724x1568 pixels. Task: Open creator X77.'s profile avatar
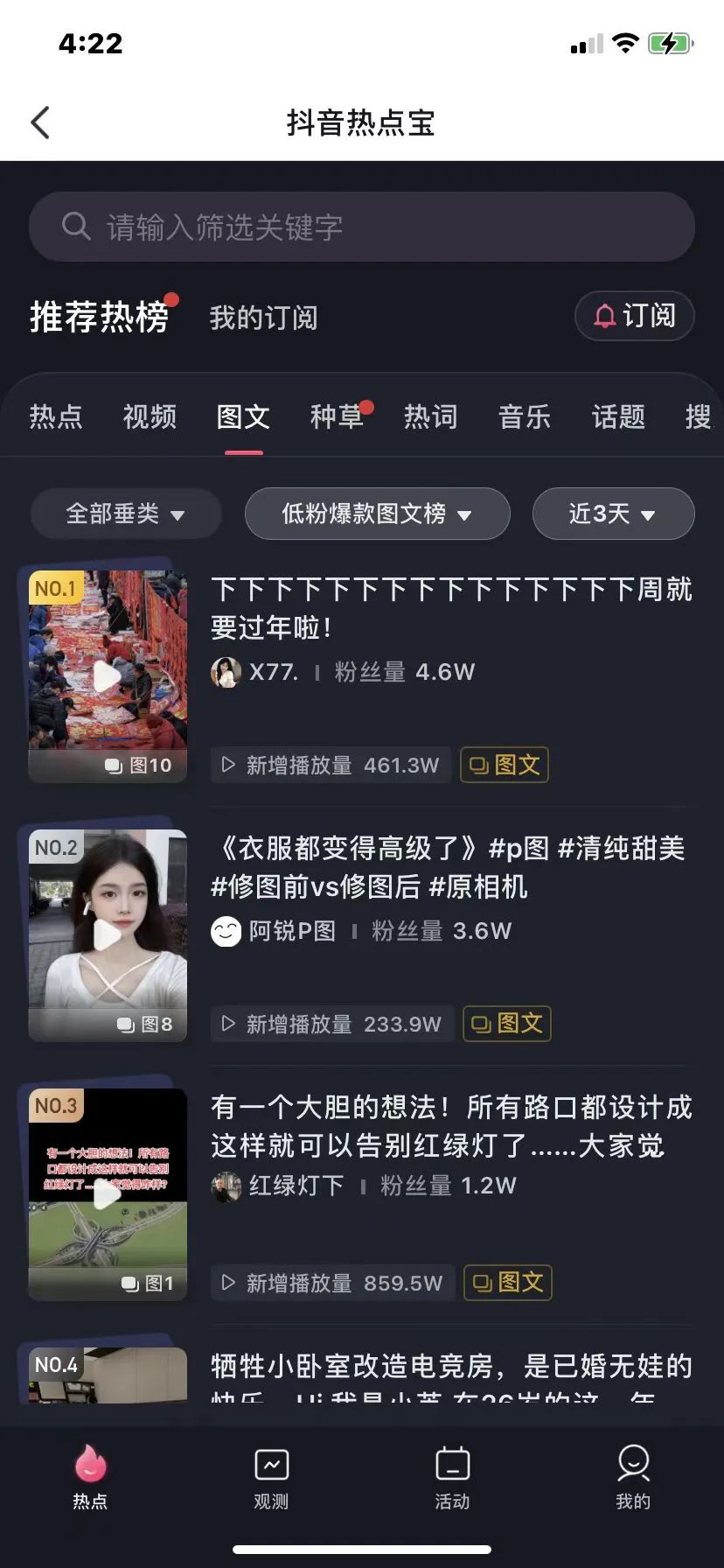pyautogui.click(x=226, y=672)
